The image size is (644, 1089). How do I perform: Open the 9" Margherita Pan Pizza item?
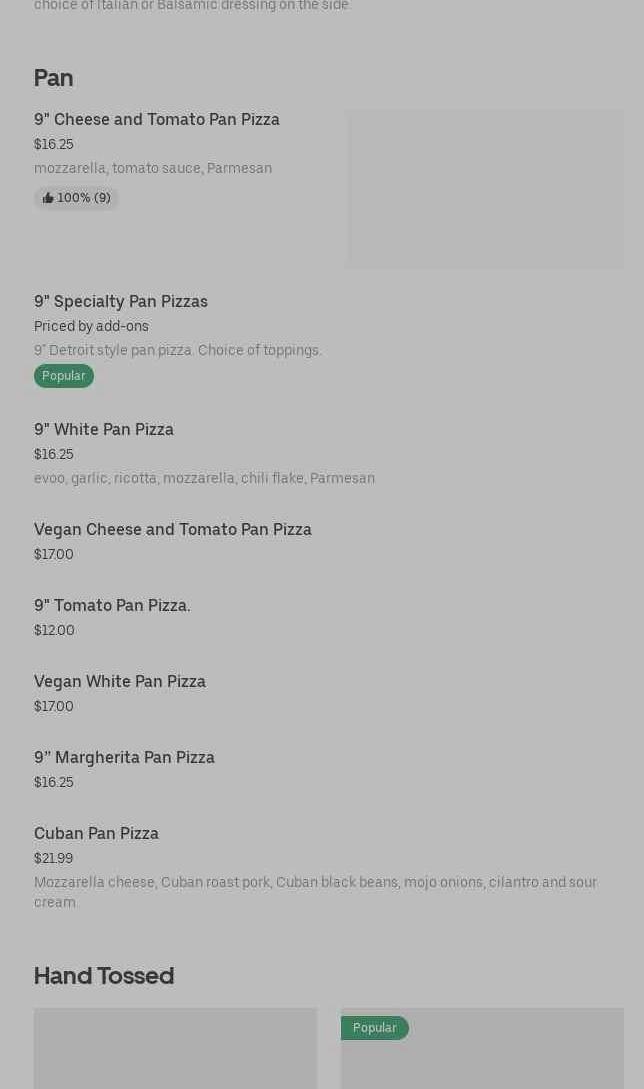pos(124,758)
